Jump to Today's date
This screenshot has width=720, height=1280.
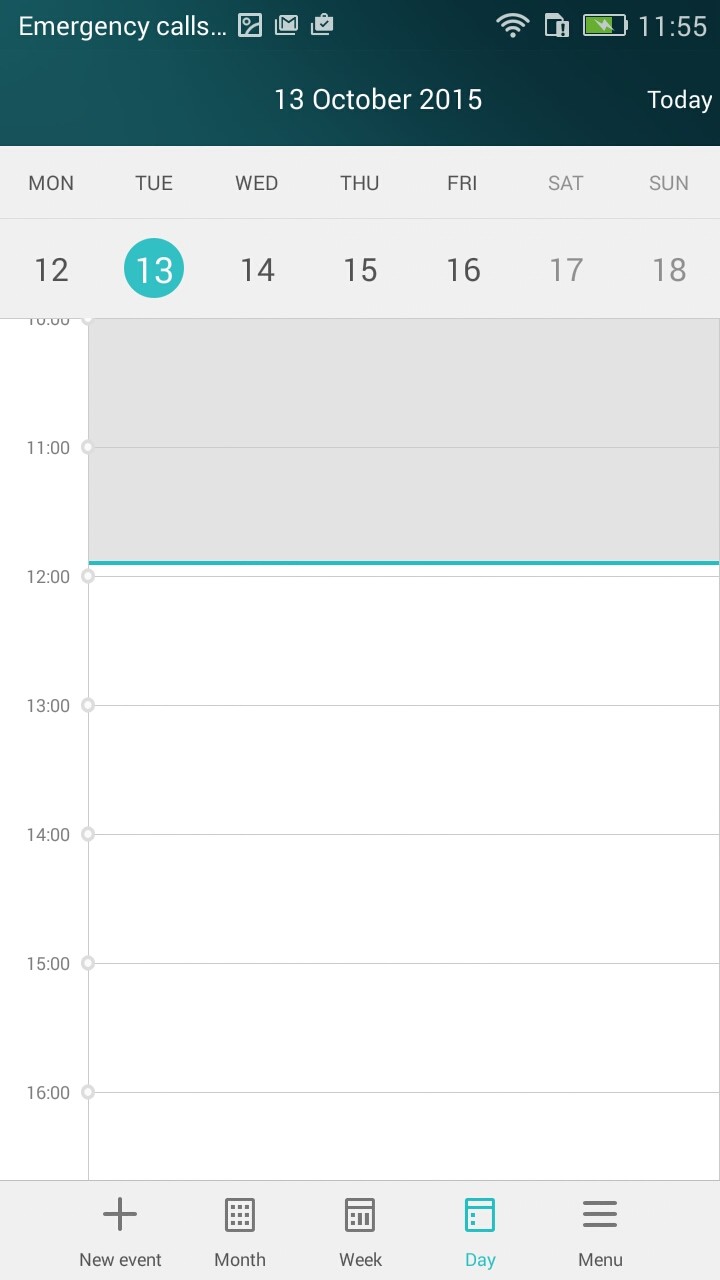679,100
